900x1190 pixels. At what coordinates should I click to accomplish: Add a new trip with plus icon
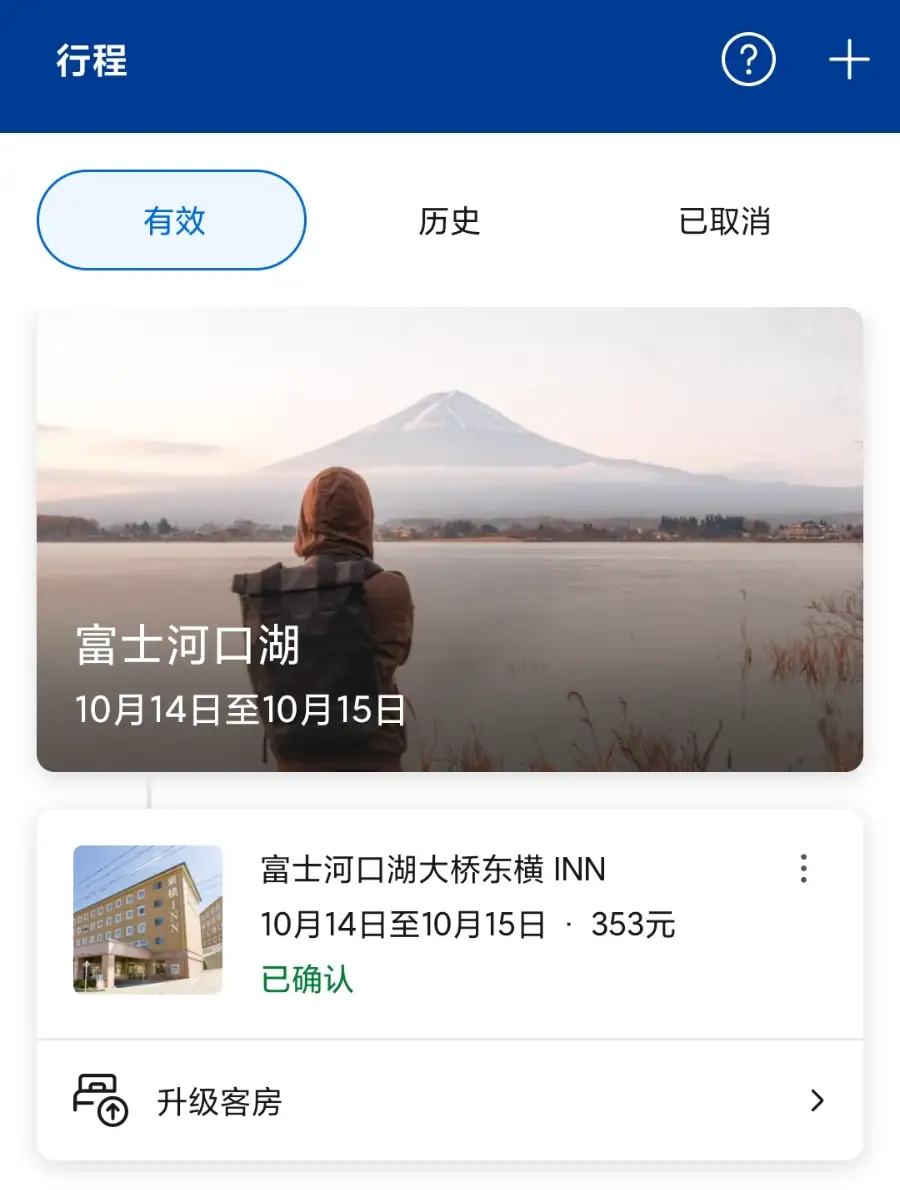(x=849, y=62)
